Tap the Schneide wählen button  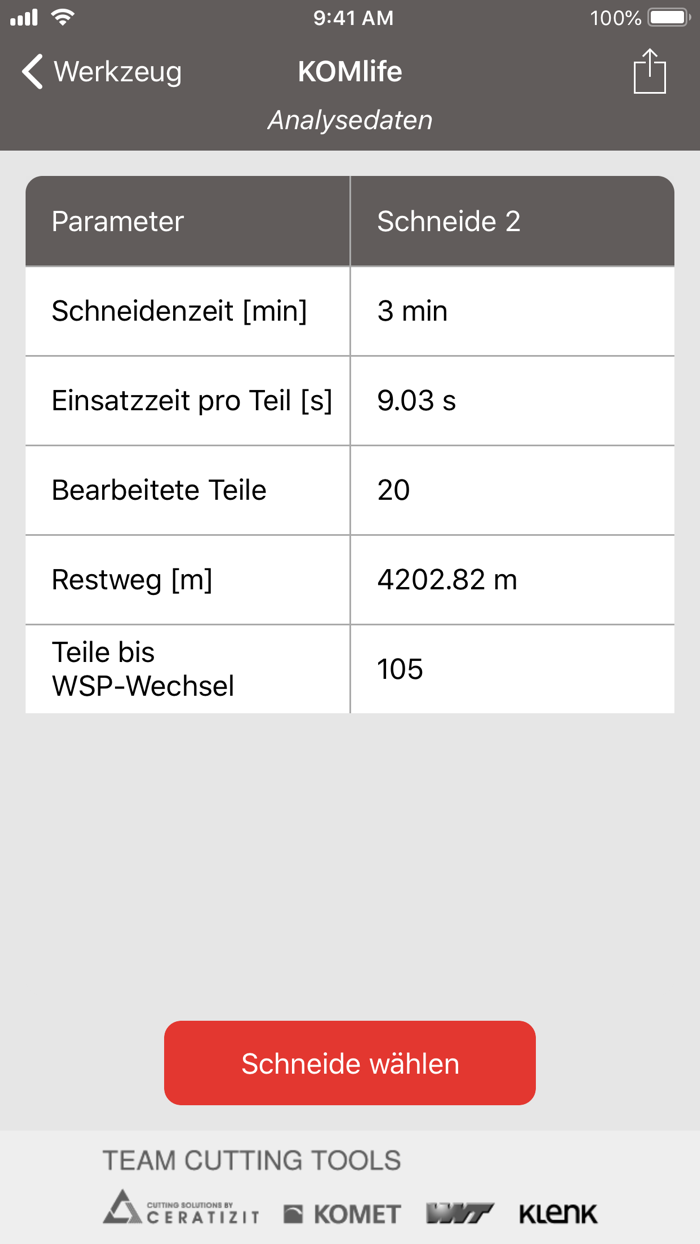(350, 1063)
